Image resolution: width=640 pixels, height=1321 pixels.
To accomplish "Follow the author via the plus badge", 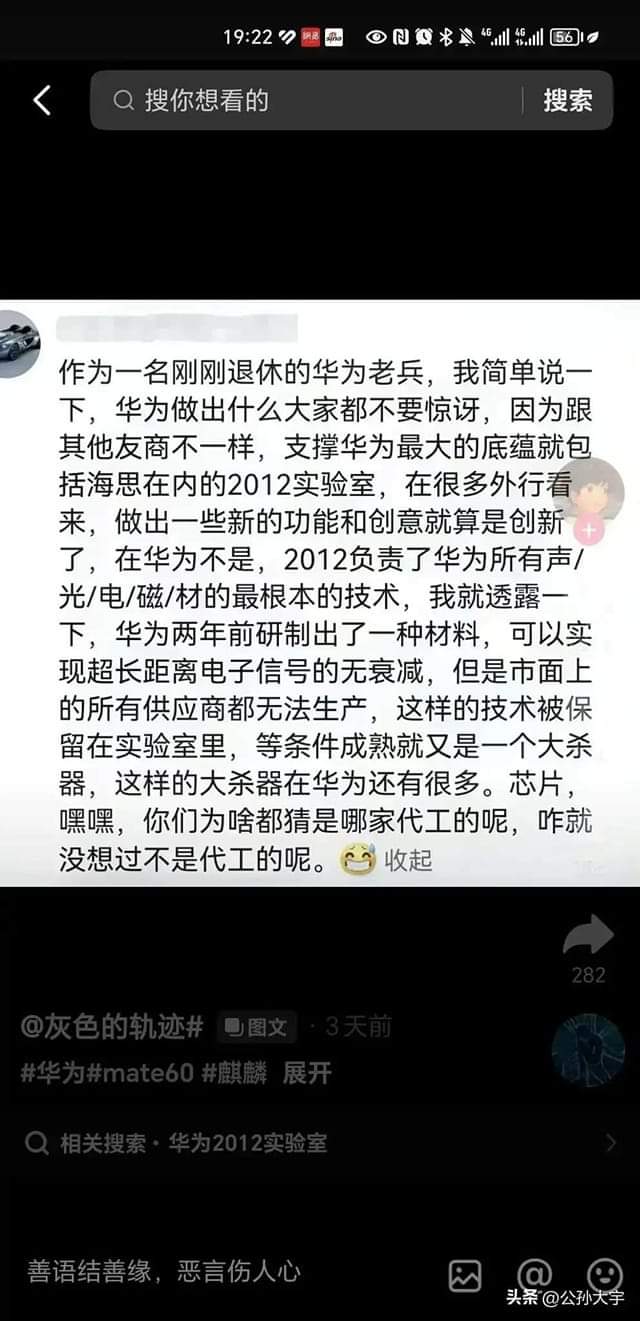I will (589, 530).
